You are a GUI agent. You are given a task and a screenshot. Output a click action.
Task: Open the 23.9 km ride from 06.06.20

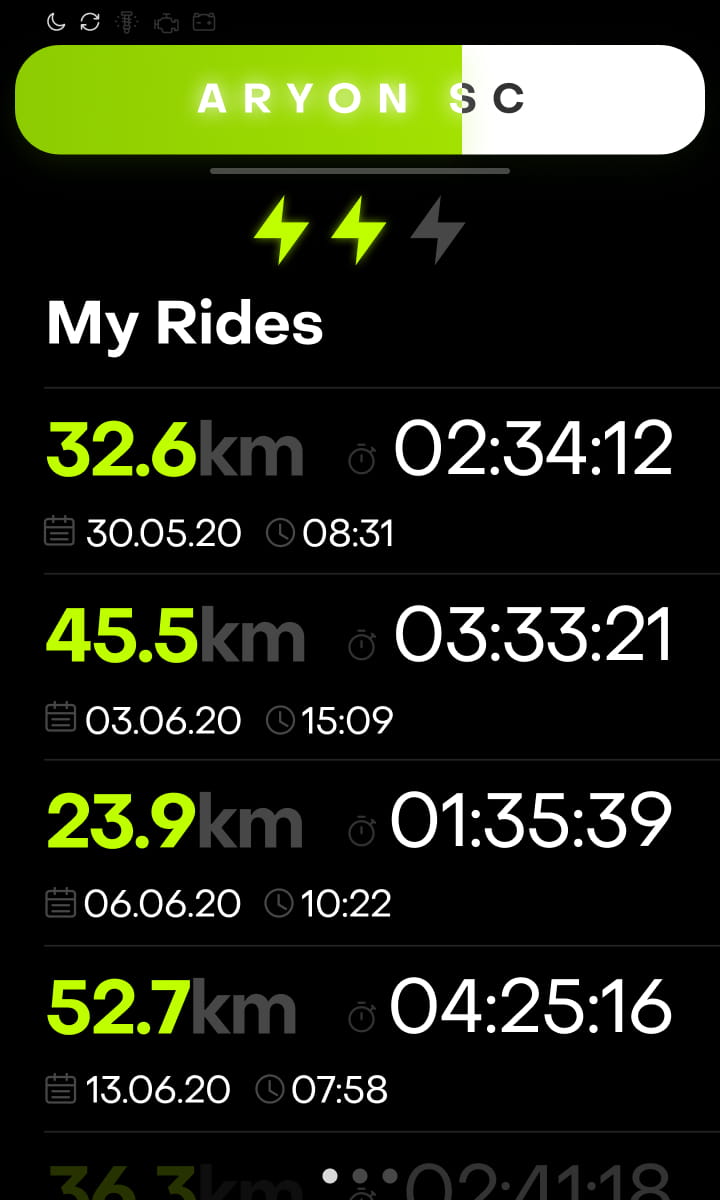[x=382, y=853]
